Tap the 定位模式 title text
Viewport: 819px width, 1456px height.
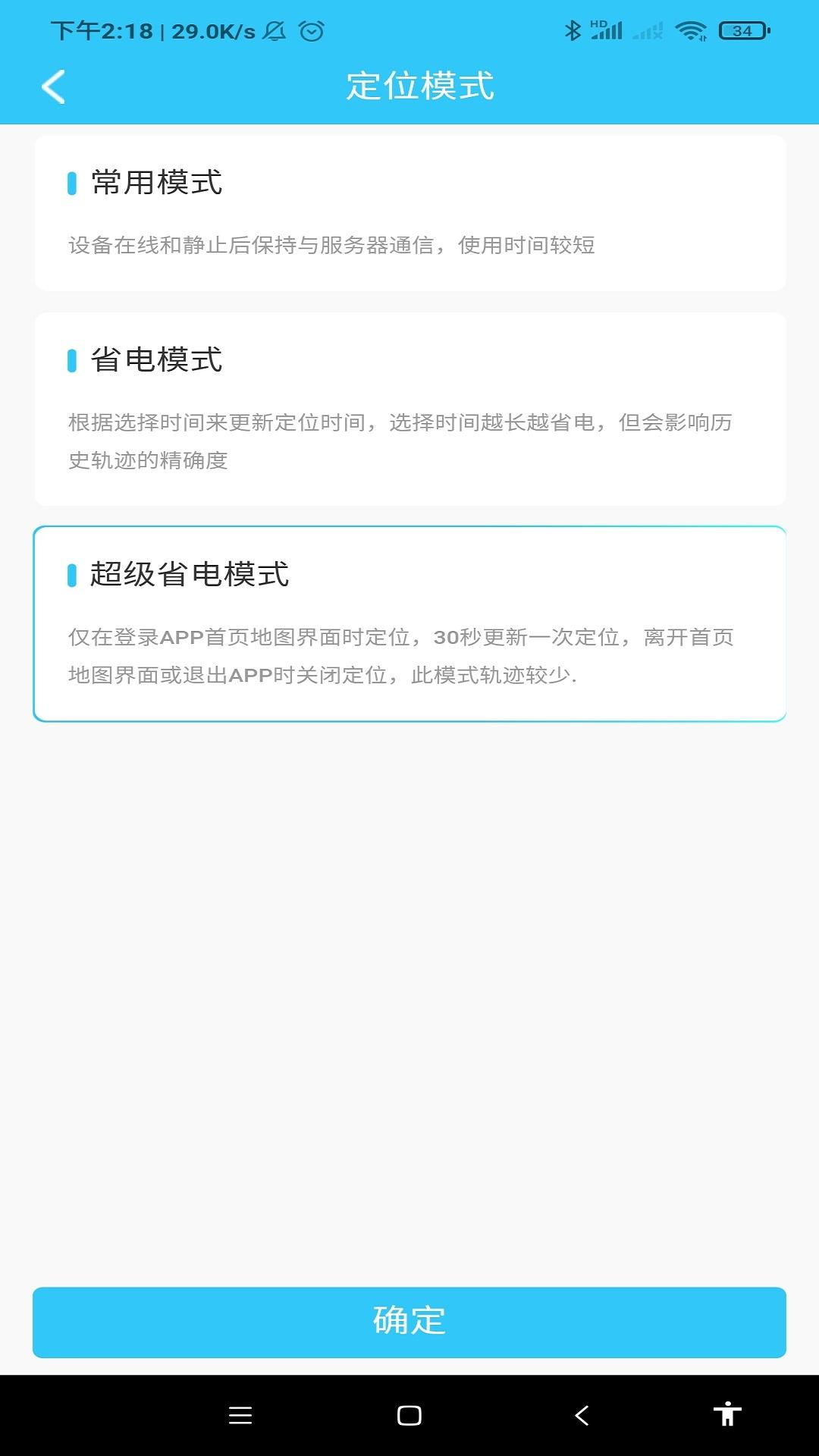pos(419,86)
